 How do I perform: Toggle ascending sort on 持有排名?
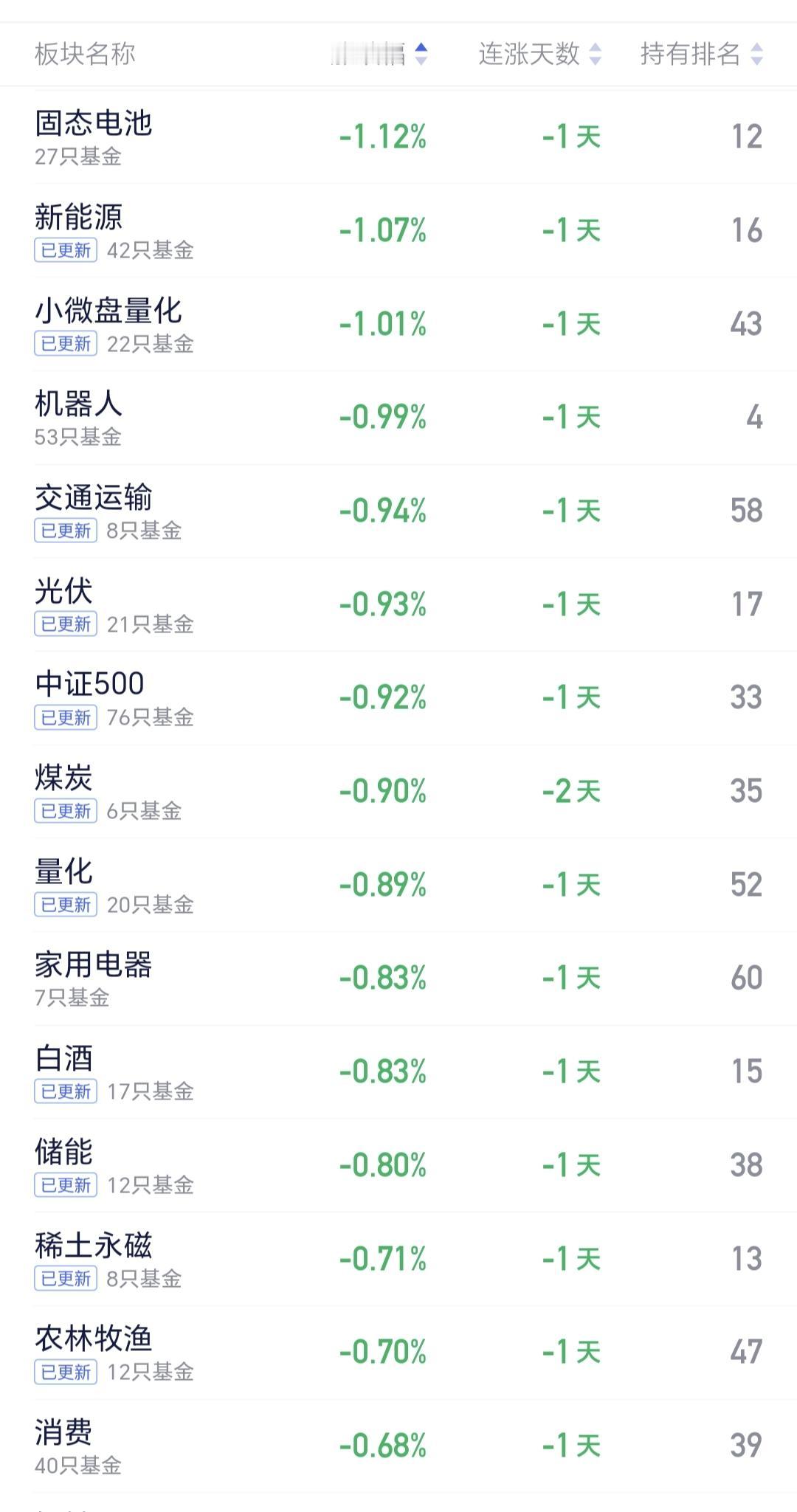point(756,54)
